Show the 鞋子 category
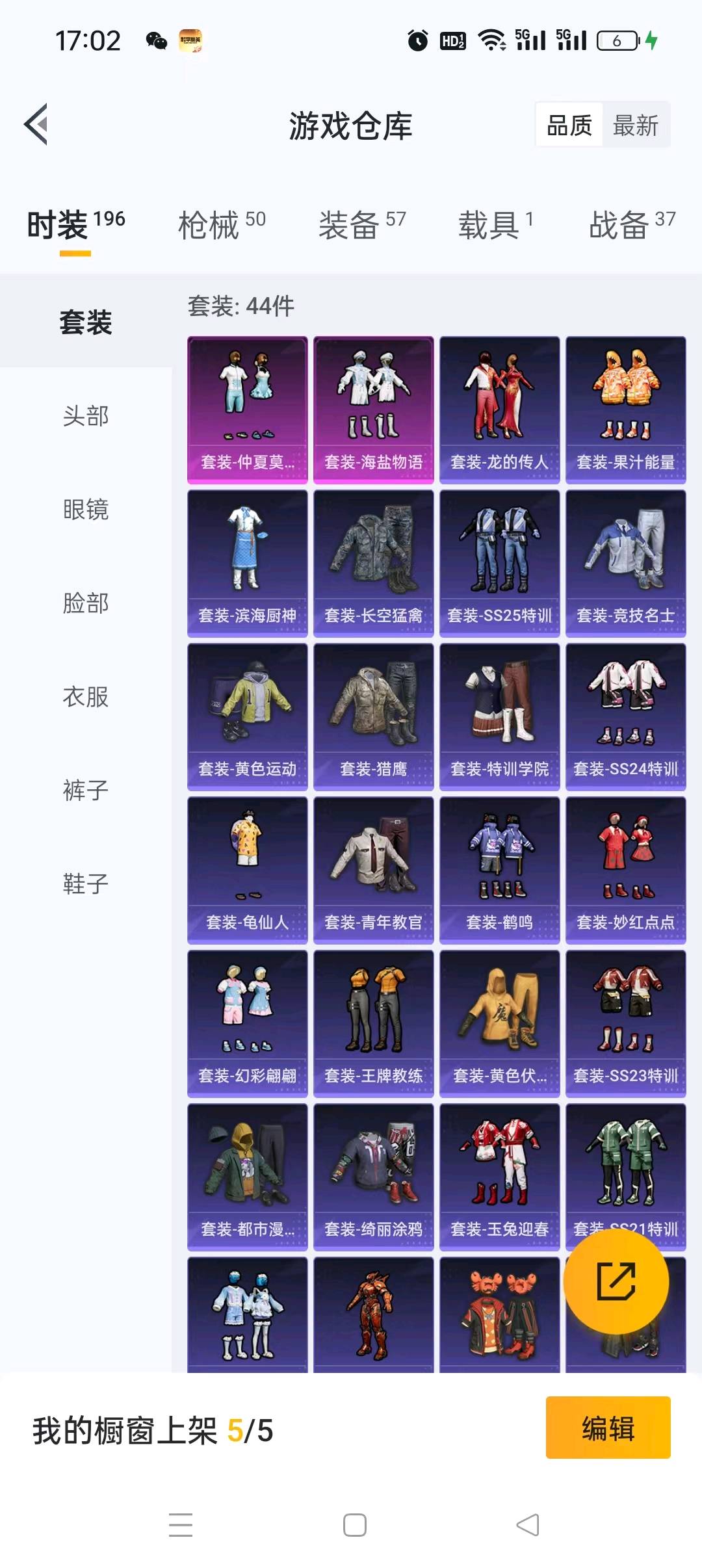This screenshot has width=702, height=1568. [x=86, y=884]
